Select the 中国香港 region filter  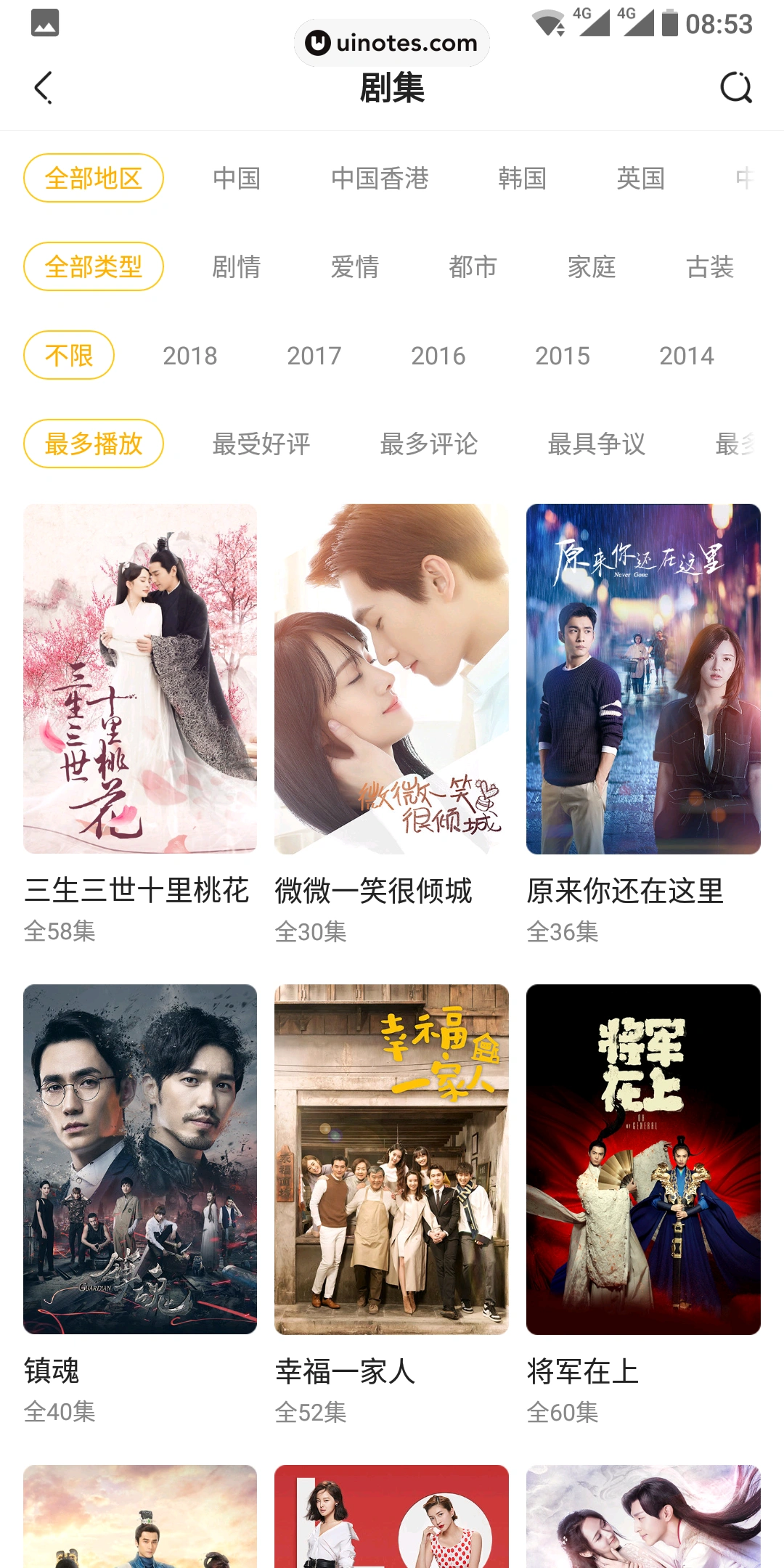380,179
